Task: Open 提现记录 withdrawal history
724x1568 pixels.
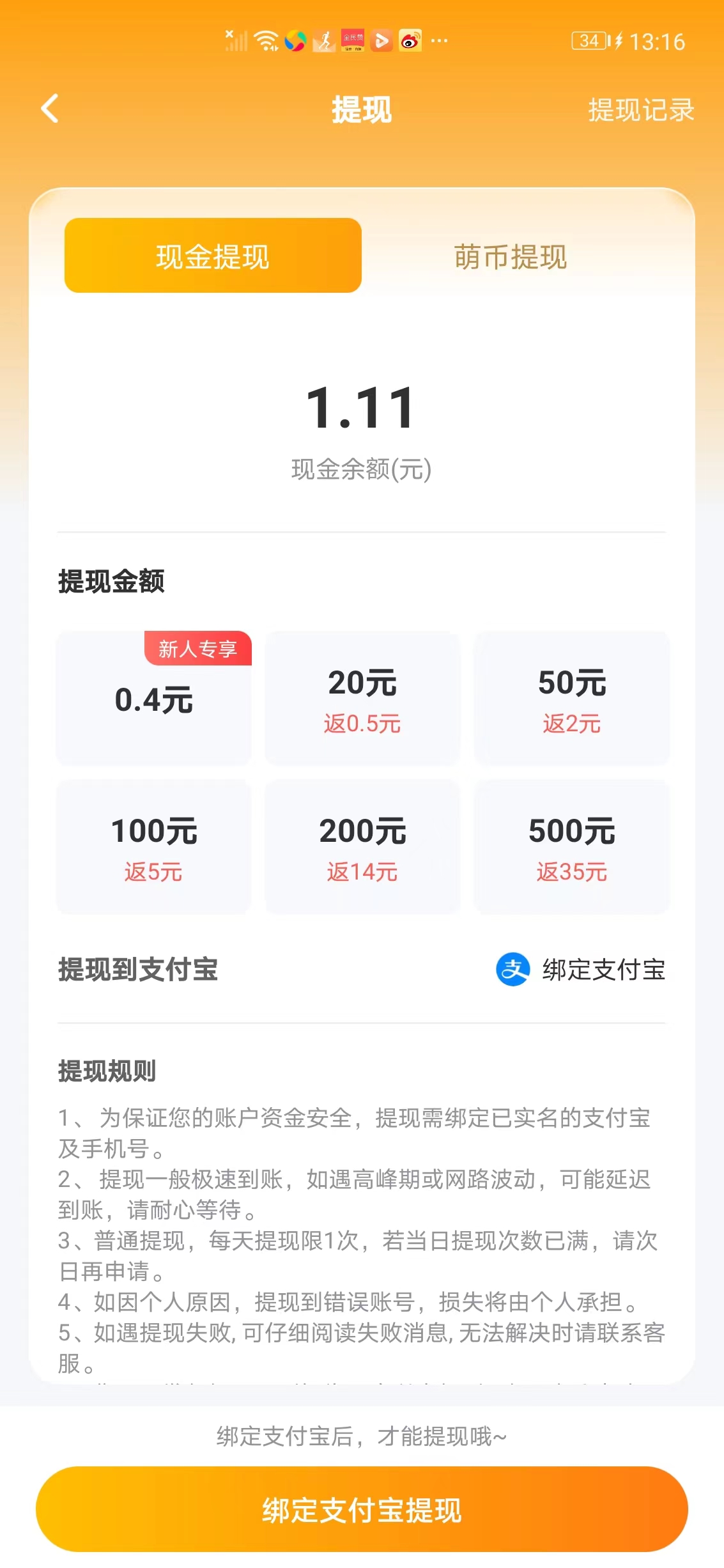Action: tap(640, 111)
